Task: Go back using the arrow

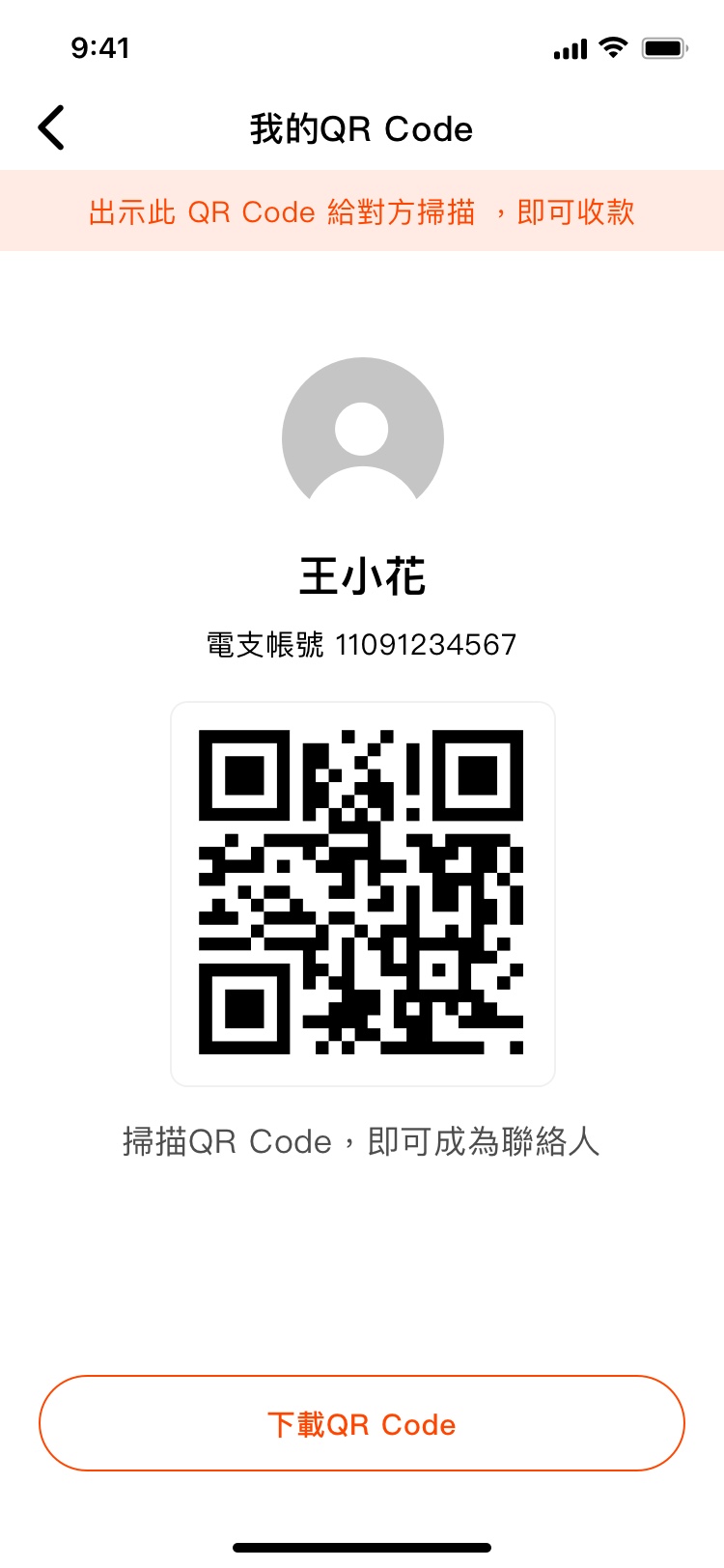Action: click(x=51, y=127)
